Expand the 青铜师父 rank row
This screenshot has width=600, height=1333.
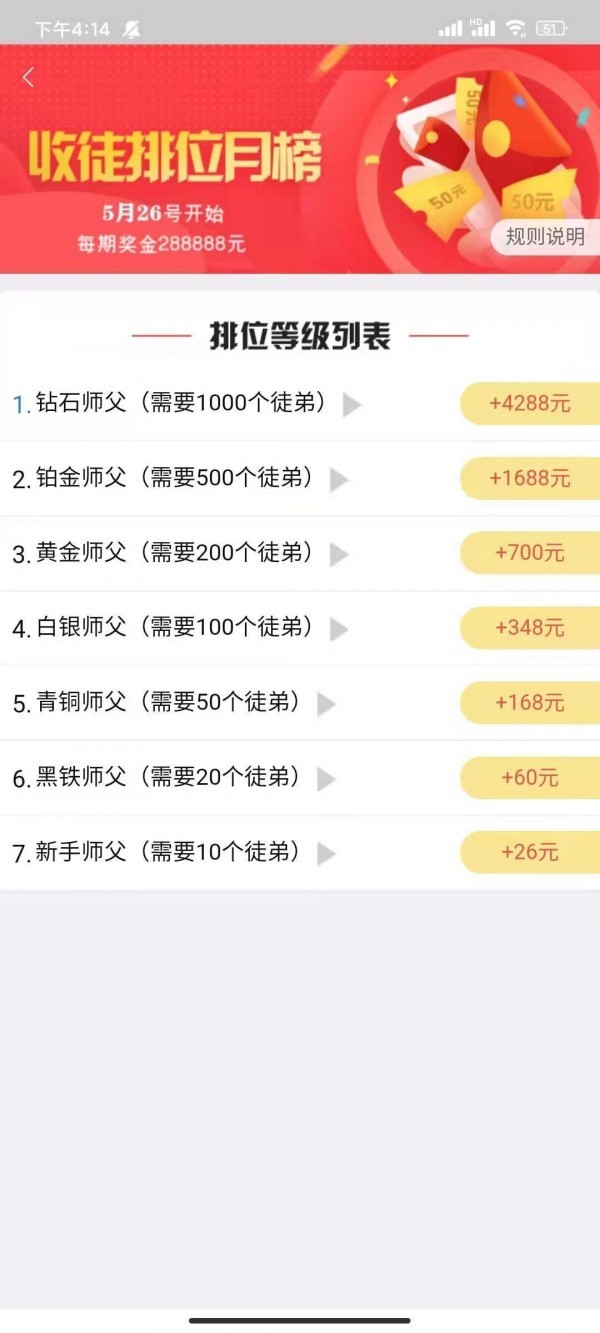click(326, 705)
